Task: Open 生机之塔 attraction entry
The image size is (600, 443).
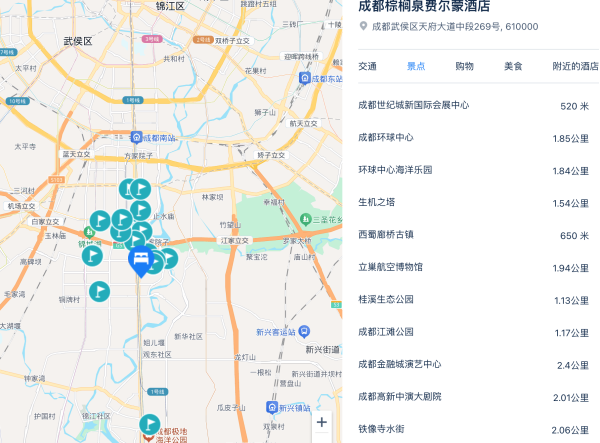Action: (376, 202)
